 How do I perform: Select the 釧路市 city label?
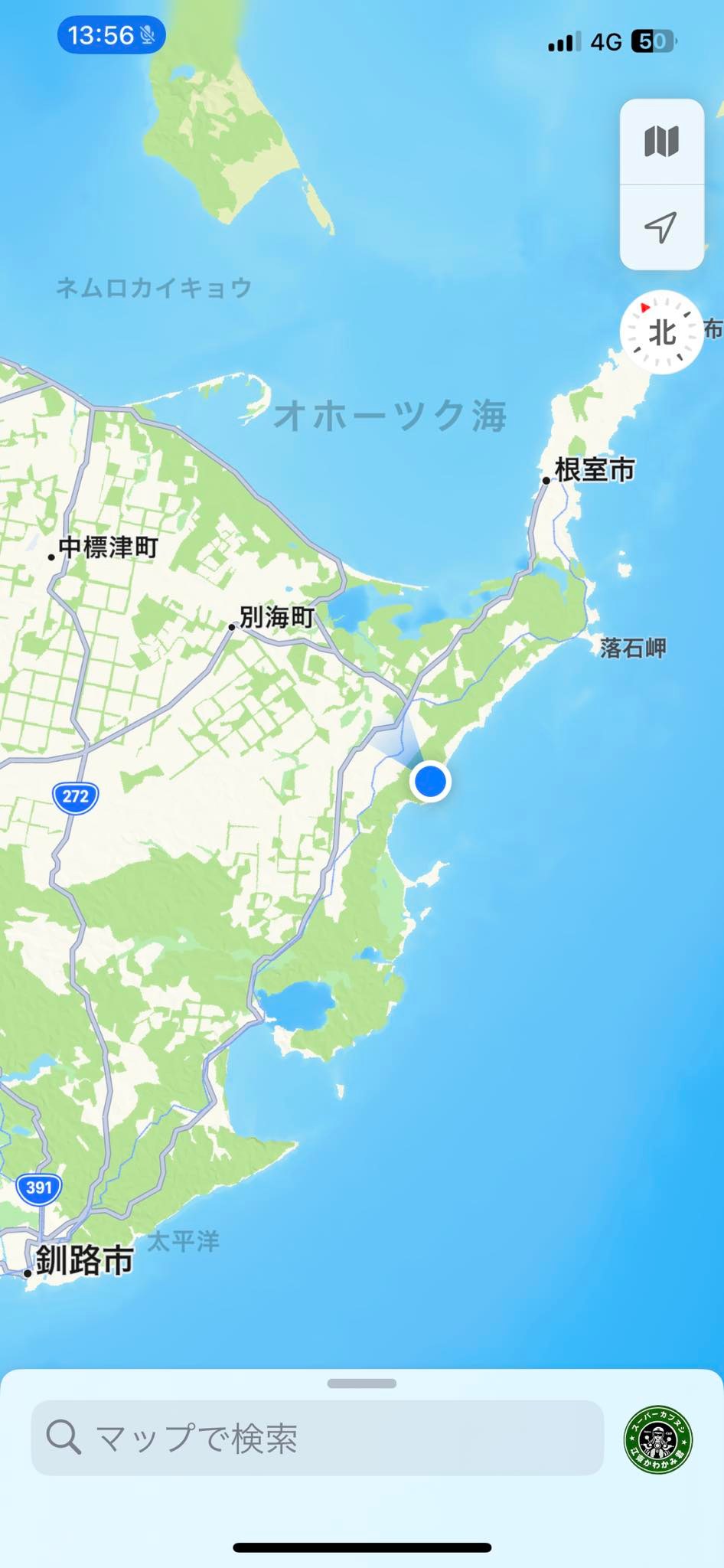point(84,1260)
